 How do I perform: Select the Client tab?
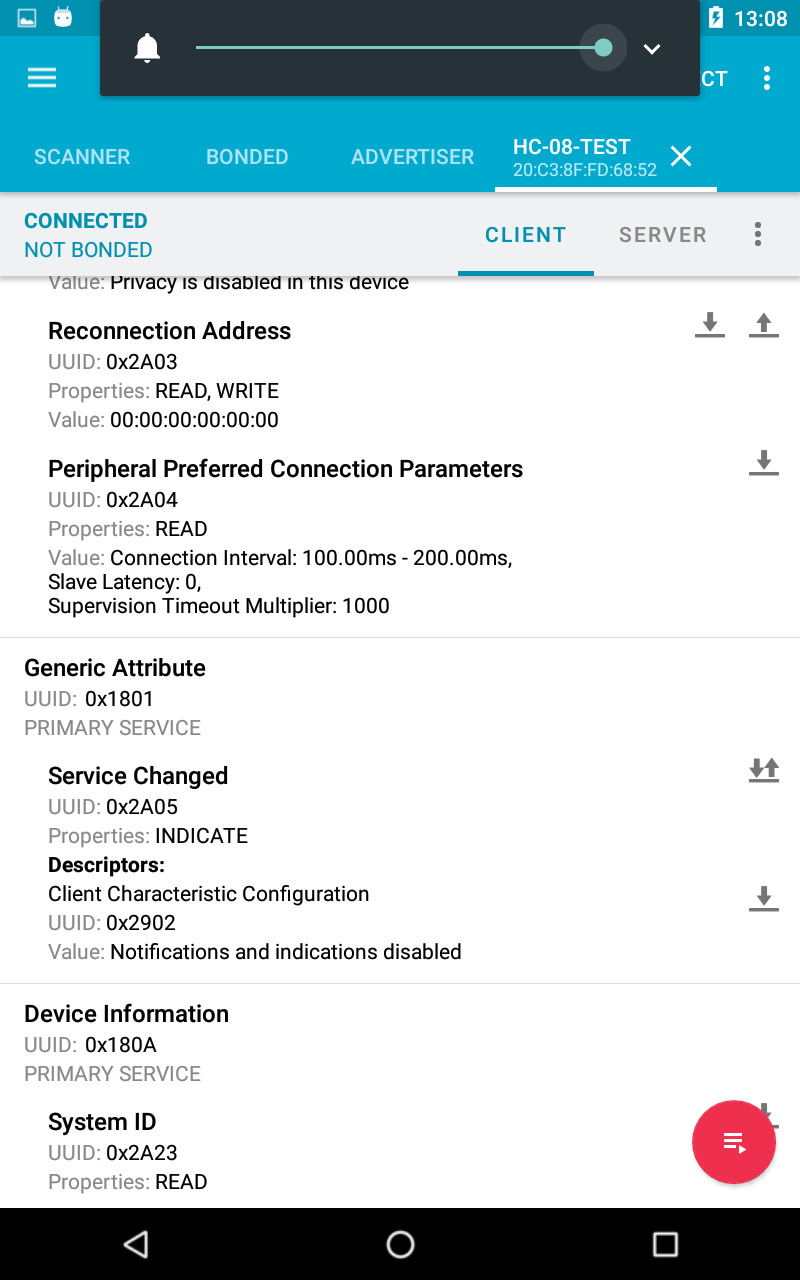tap(525, 235)
